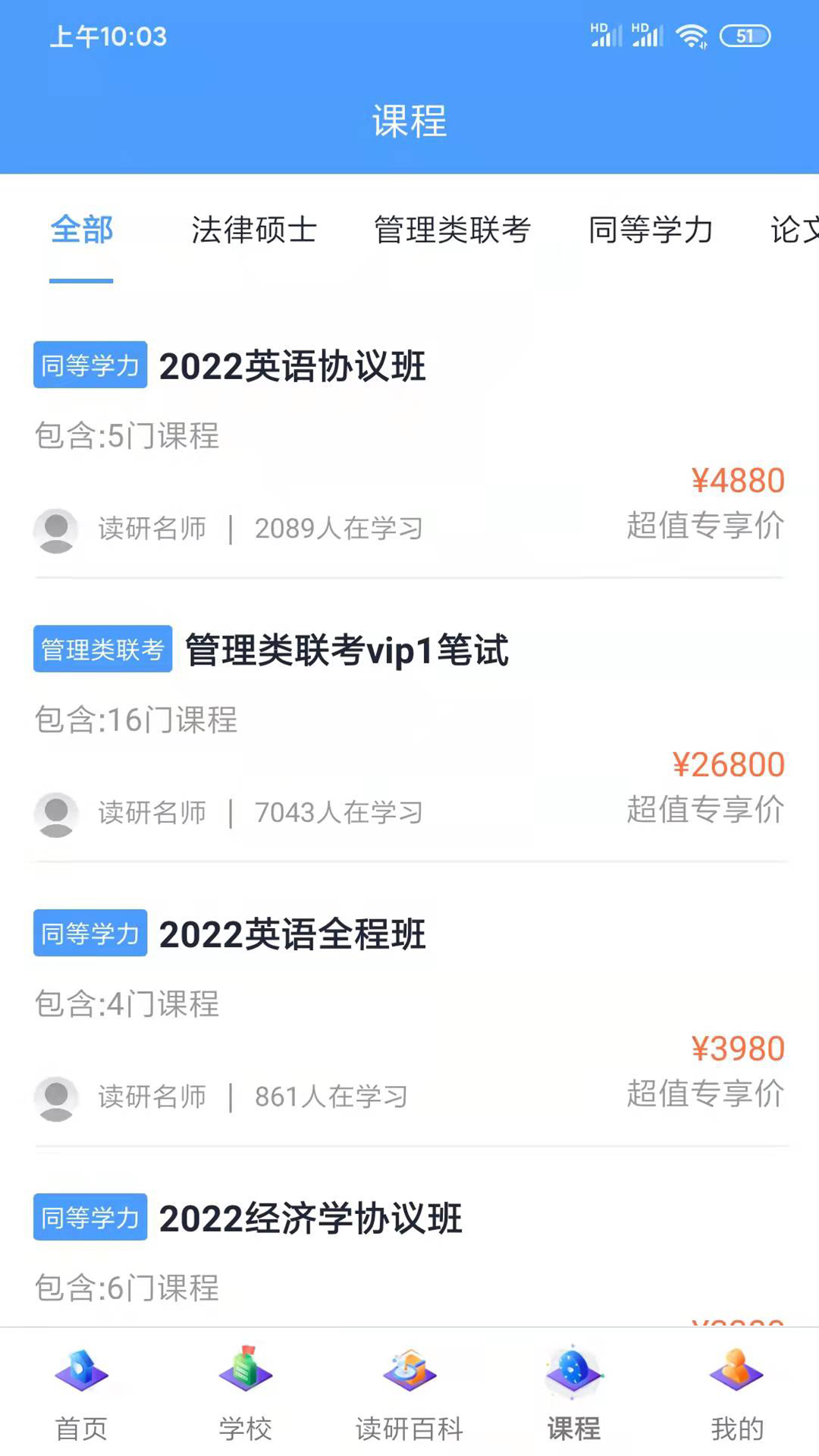Filter courses by 同等学力 tab

click(651, 230)
